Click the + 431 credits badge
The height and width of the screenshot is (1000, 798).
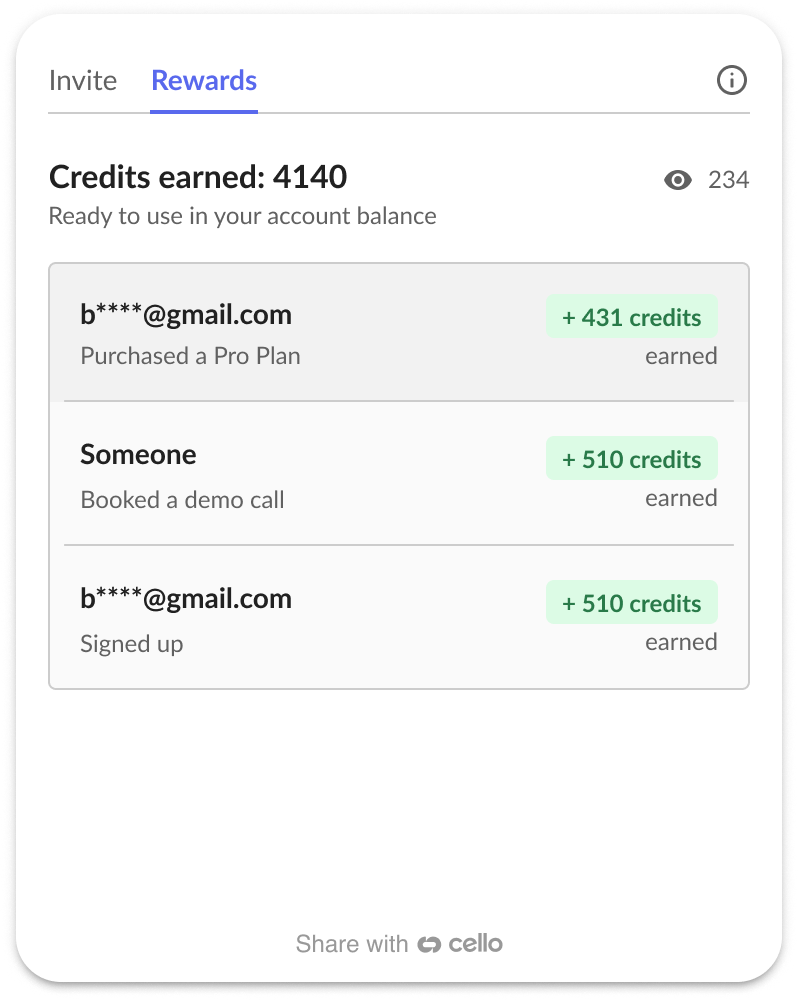pos(631,317)
